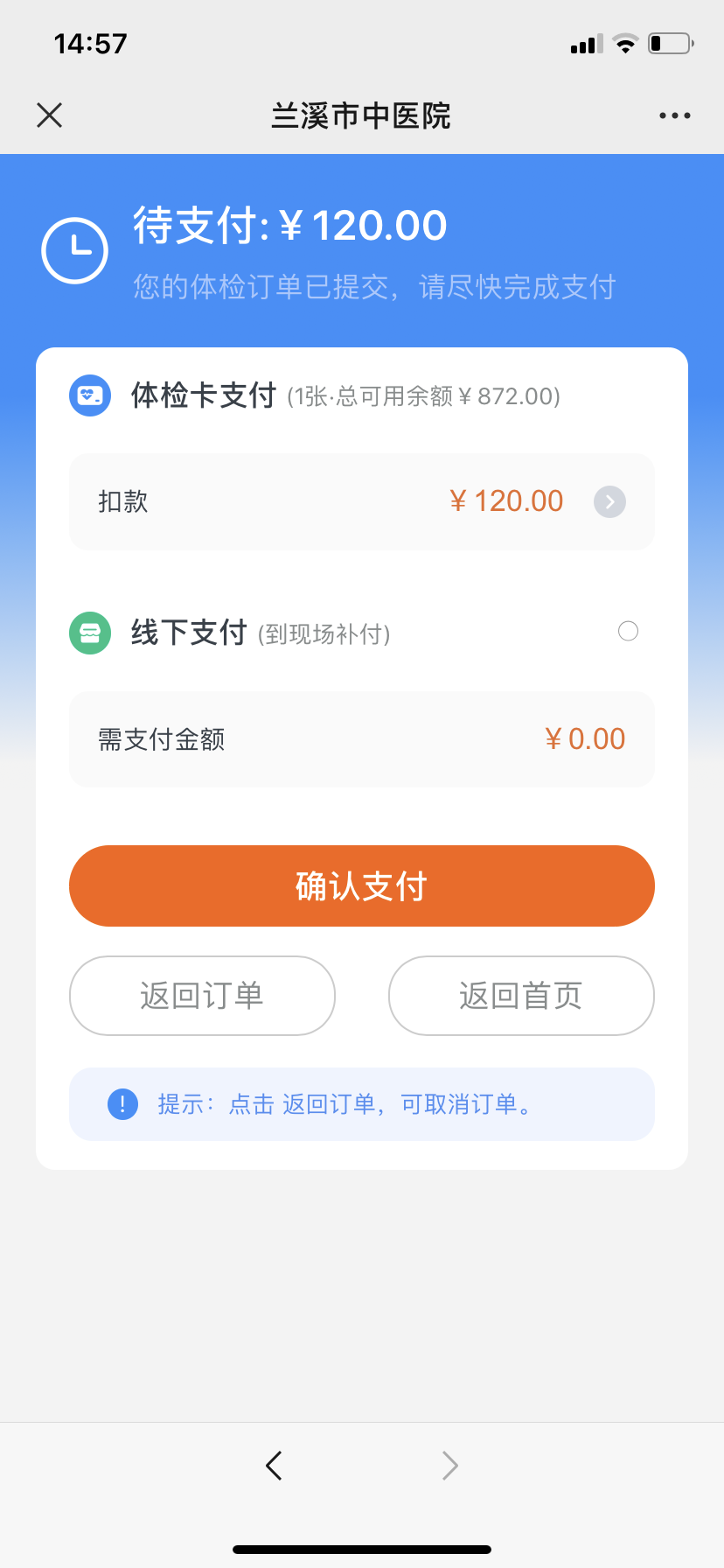Open the 扣款 ¥120.00 deduction row
The image size is (724, 1568).
[x=362, y=501]
